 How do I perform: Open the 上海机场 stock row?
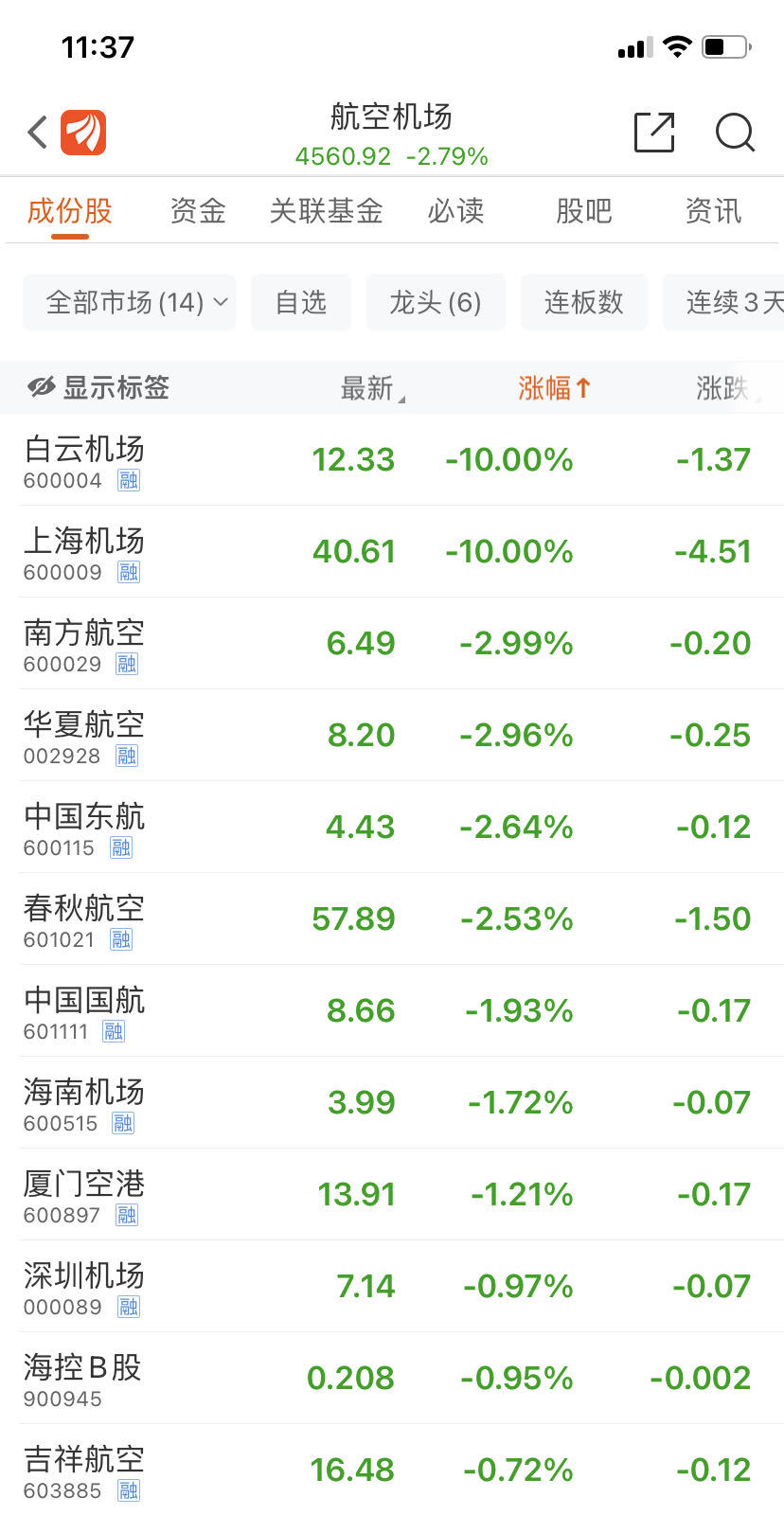(x=392, y=551)
